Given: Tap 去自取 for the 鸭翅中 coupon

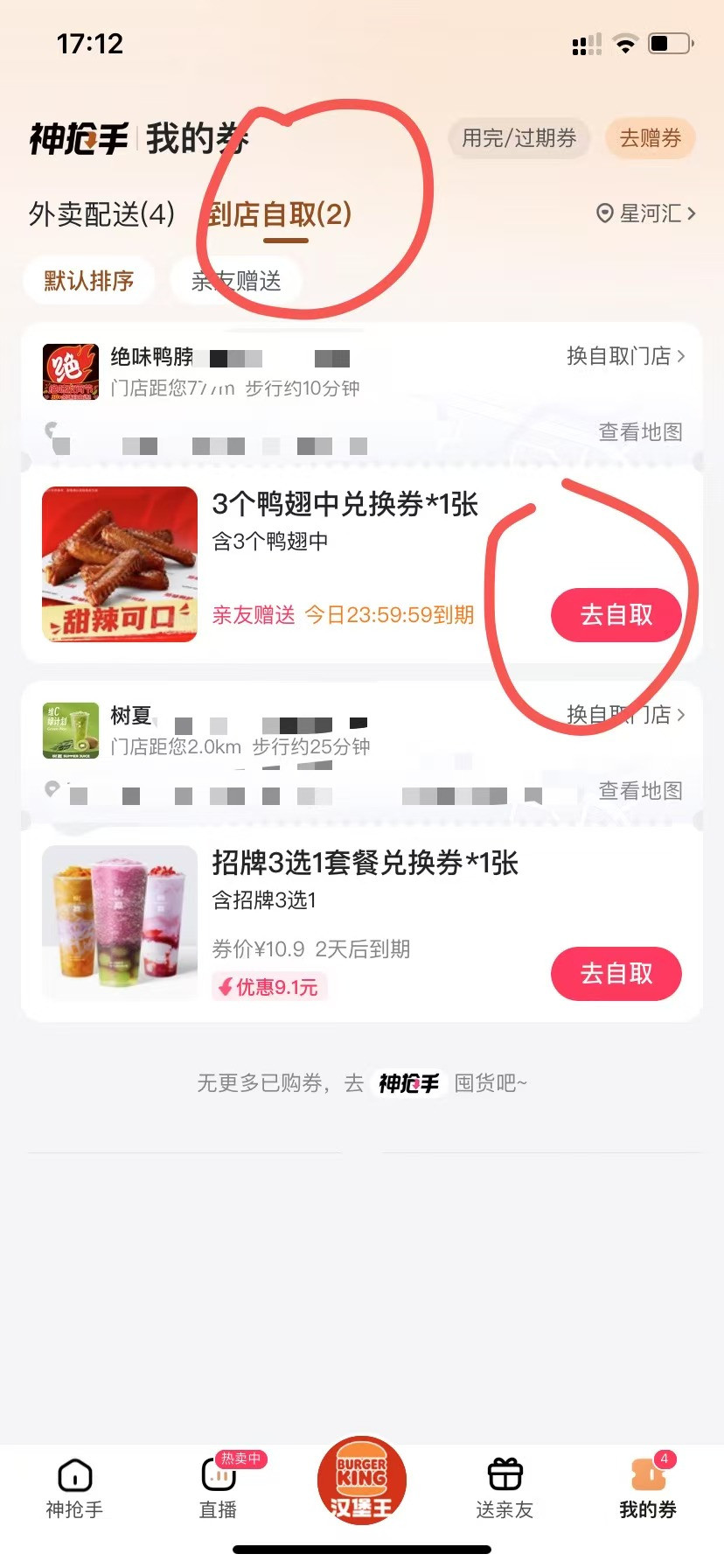Looking at the screenshot, I should click(616, 615).
